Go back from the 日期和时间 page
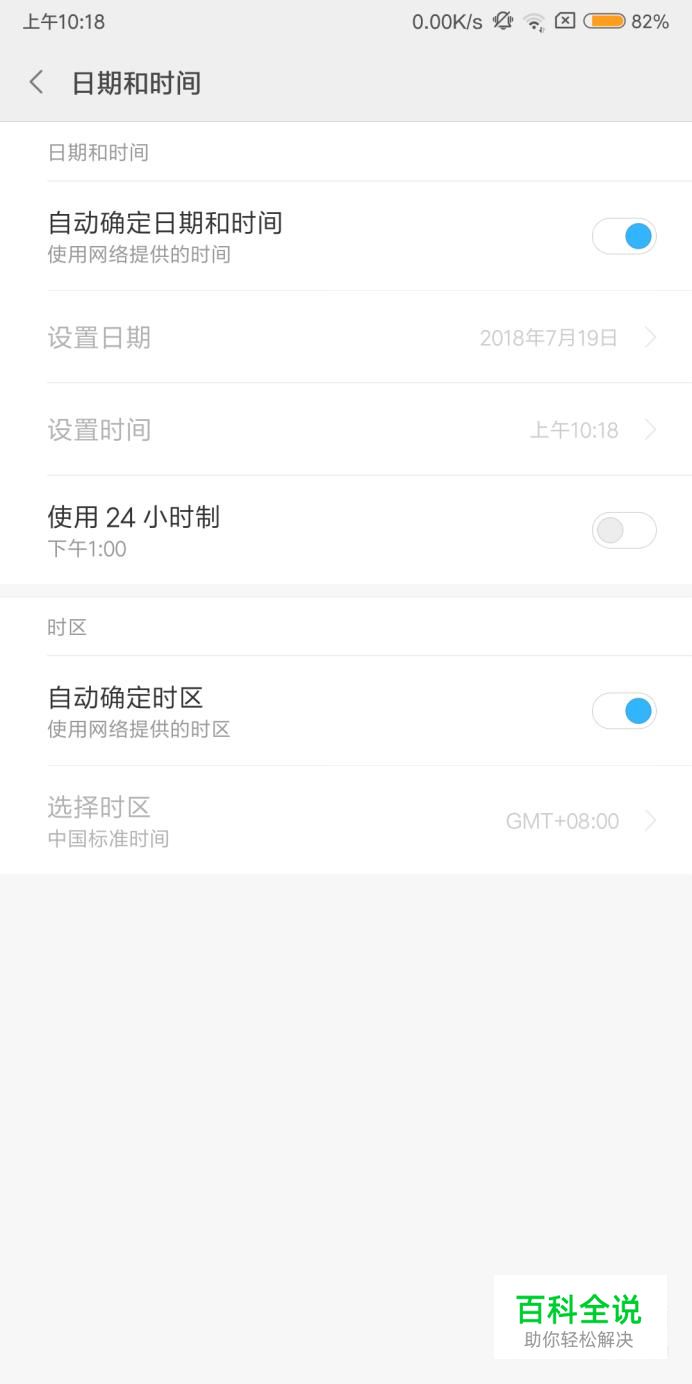This screenshot has height=1384, width=692. (x=37, y=82)
